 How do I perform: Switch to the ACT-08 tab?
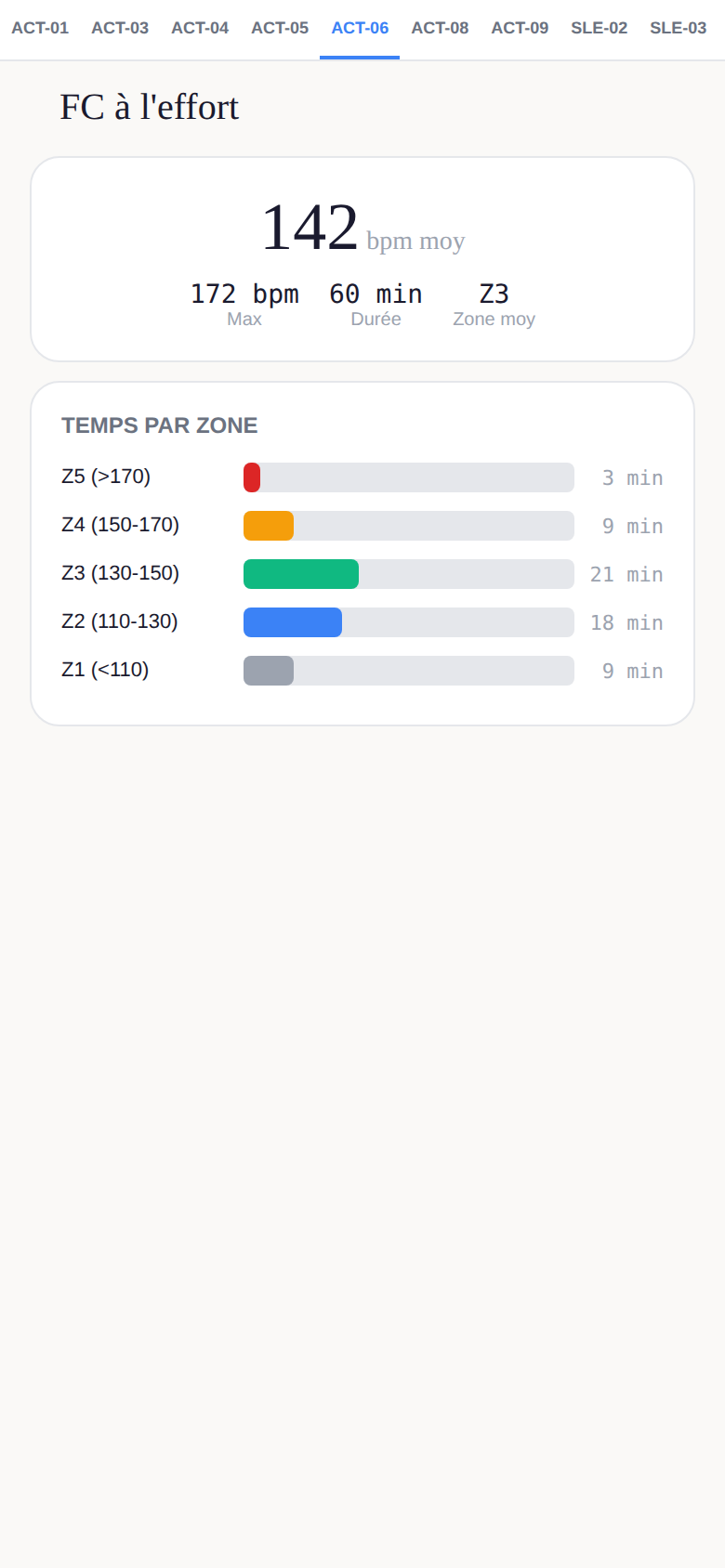pos(440,29)
